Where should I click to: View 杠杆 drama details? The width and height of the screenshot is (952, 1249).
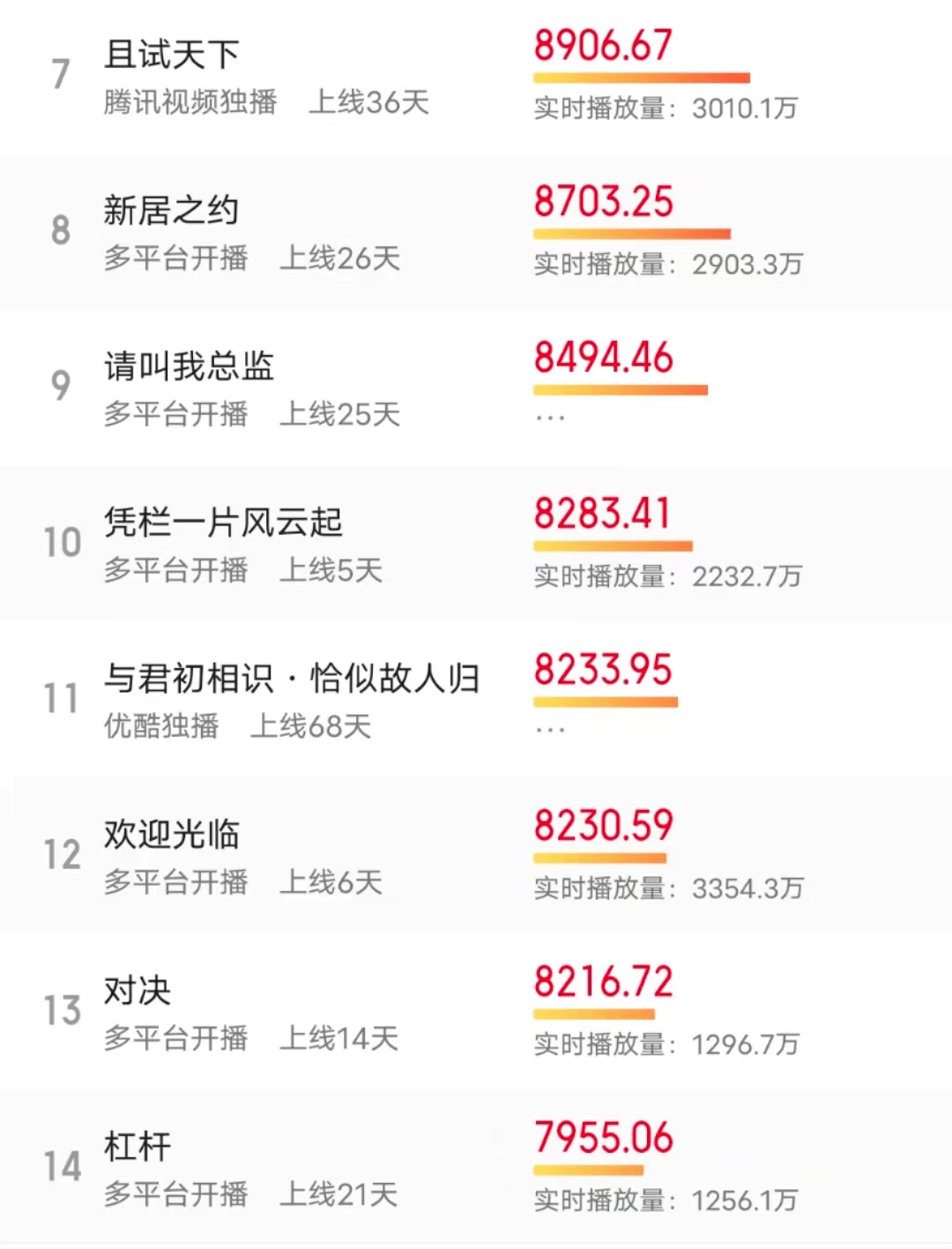click(x=138, y=1146)
